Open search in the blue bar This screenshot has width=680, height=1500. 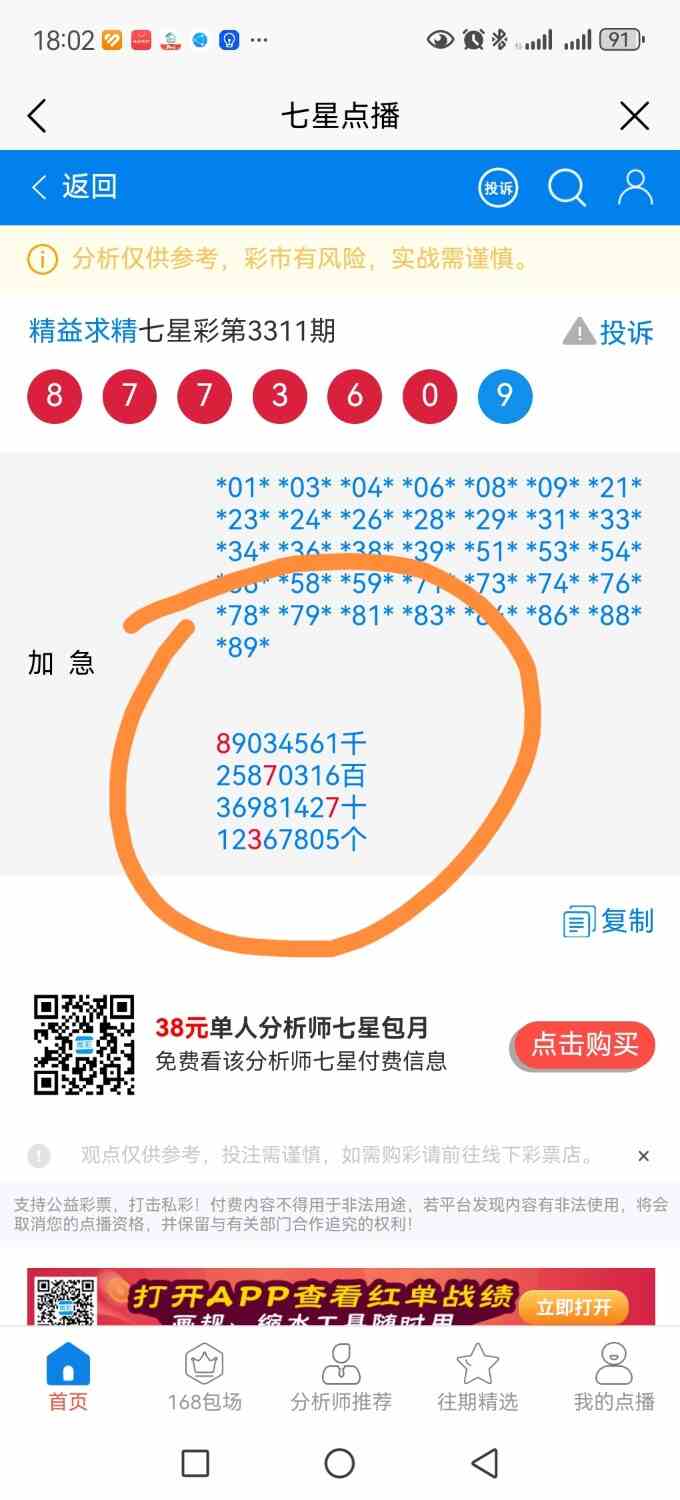point(566,187)
